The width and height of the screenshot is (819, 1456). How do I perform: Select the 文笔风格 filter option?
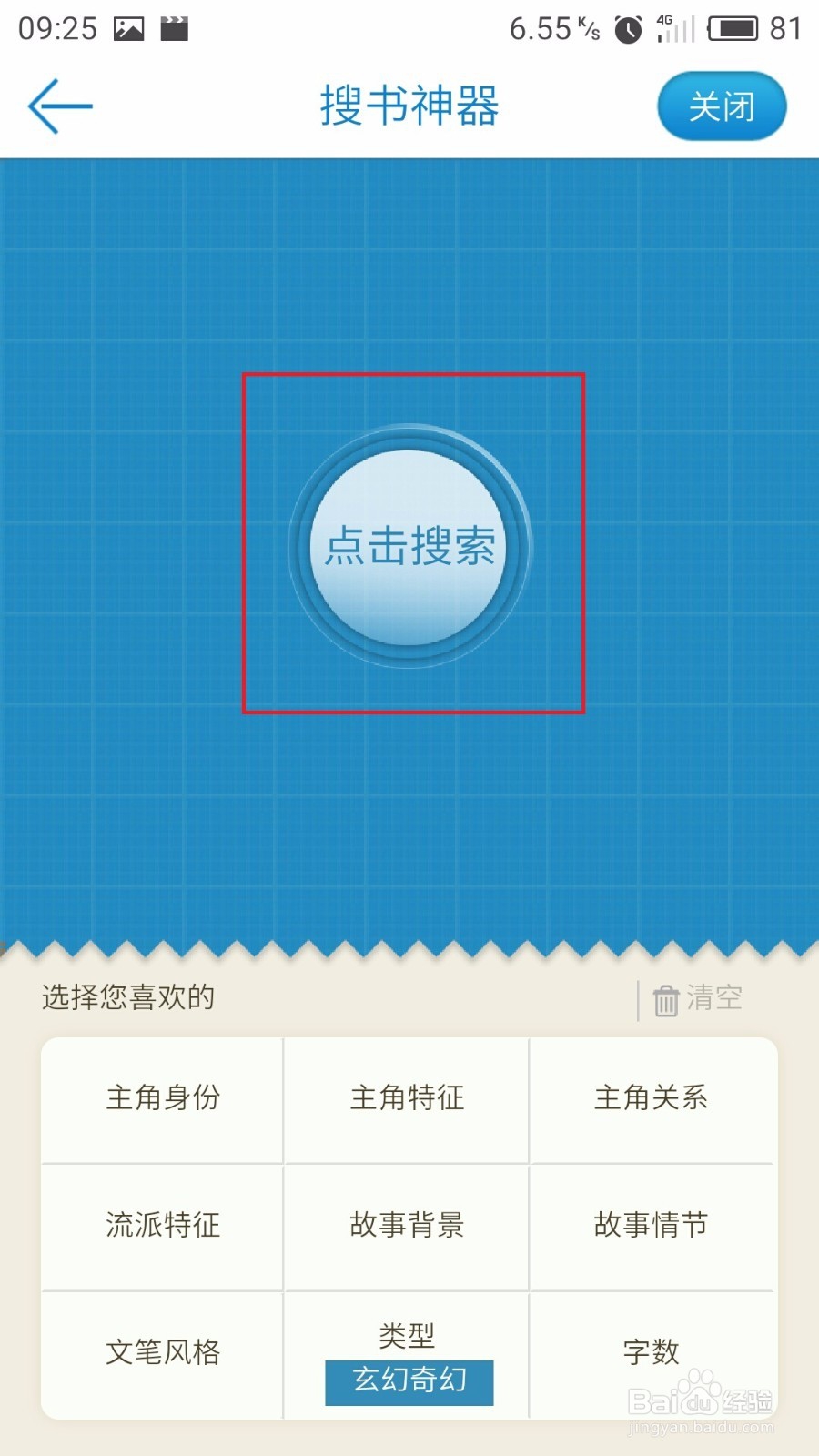(164, 1353)
